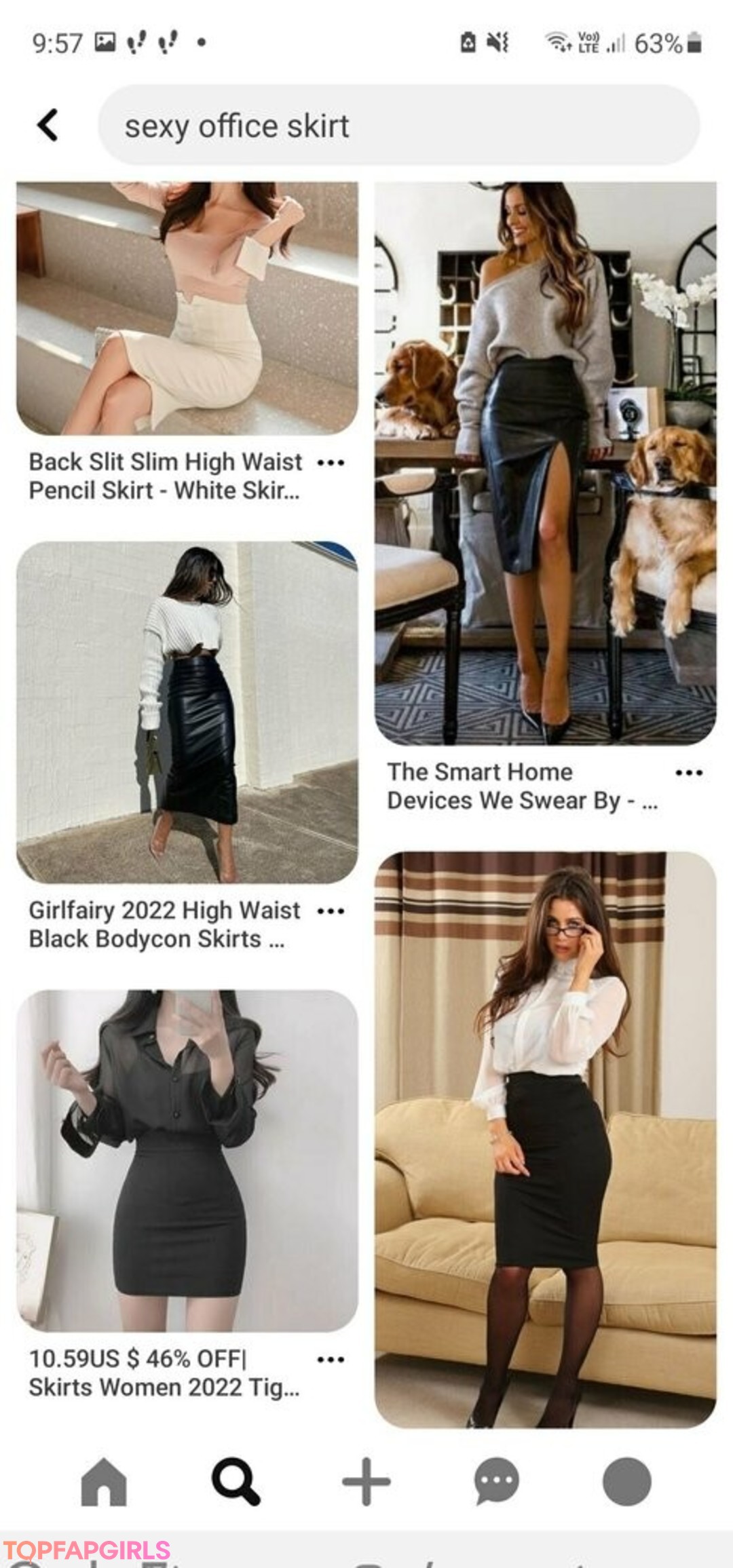The width and height of the screenshot is (733, 1568).
Task: Open the Smart Home Devices We Swear By pin
Action: click(545, 463)
